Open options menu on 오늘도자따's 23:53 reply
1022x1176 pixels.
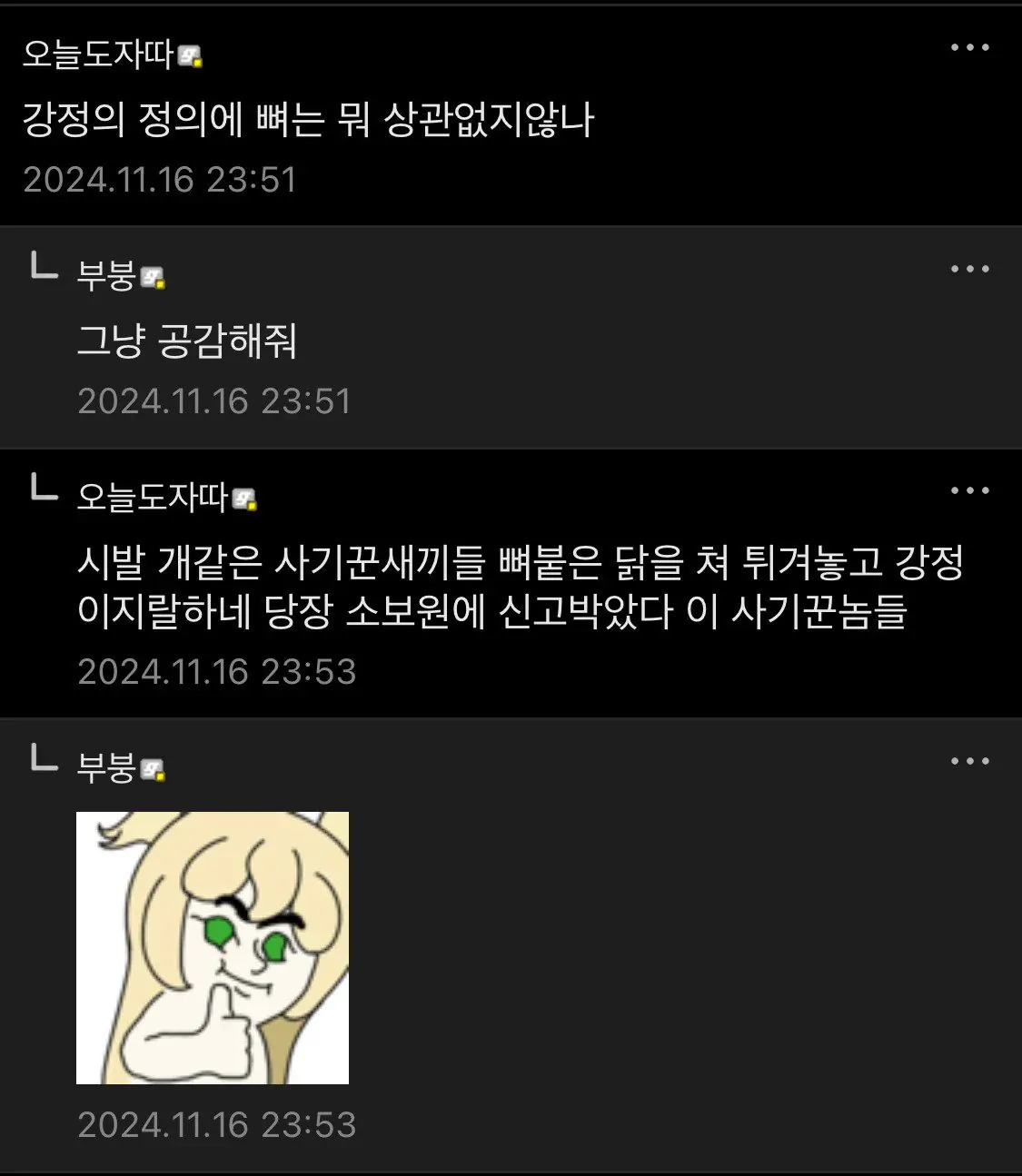(971, 489)
